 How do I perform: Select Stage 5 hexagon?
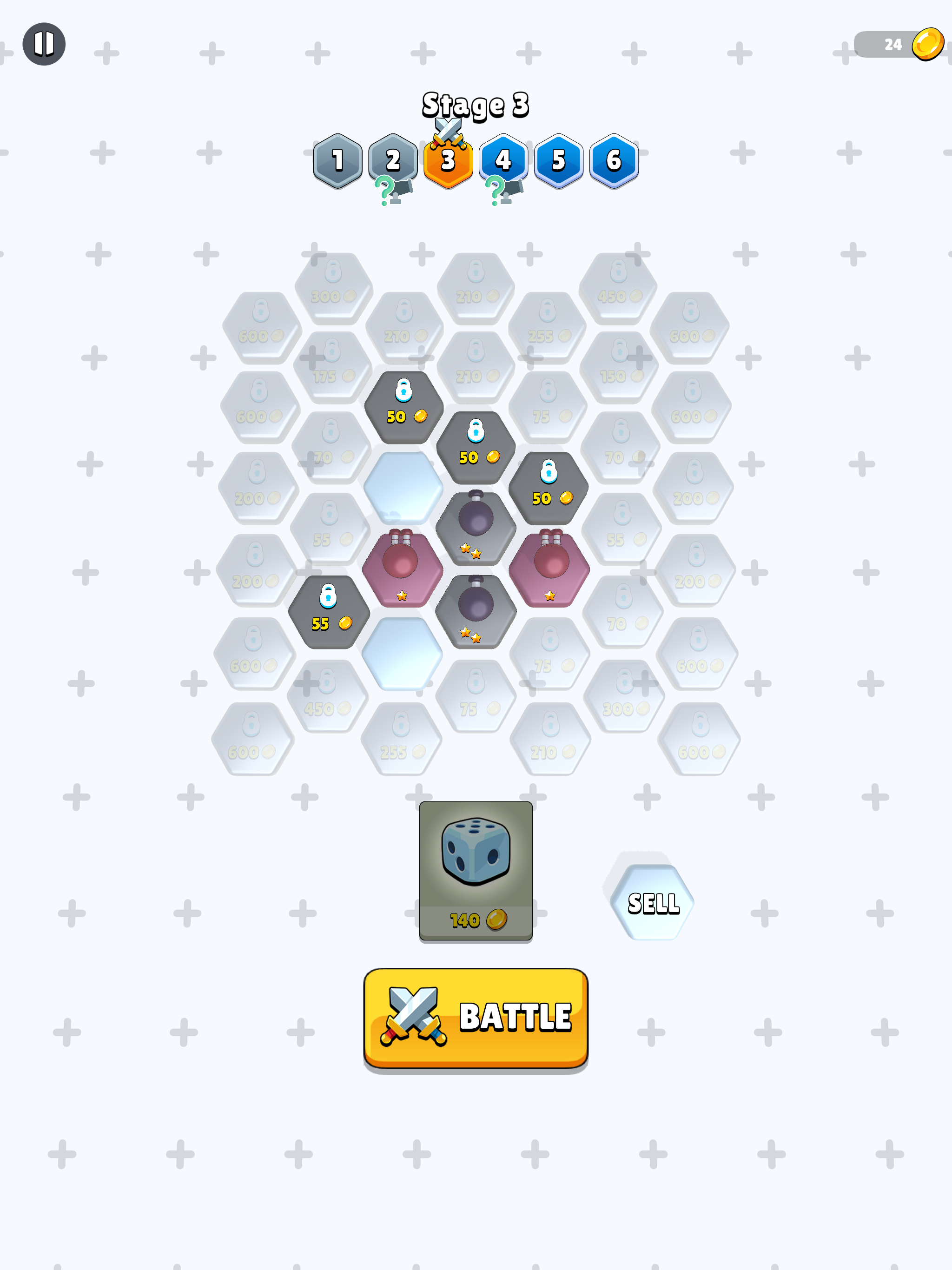560,161
